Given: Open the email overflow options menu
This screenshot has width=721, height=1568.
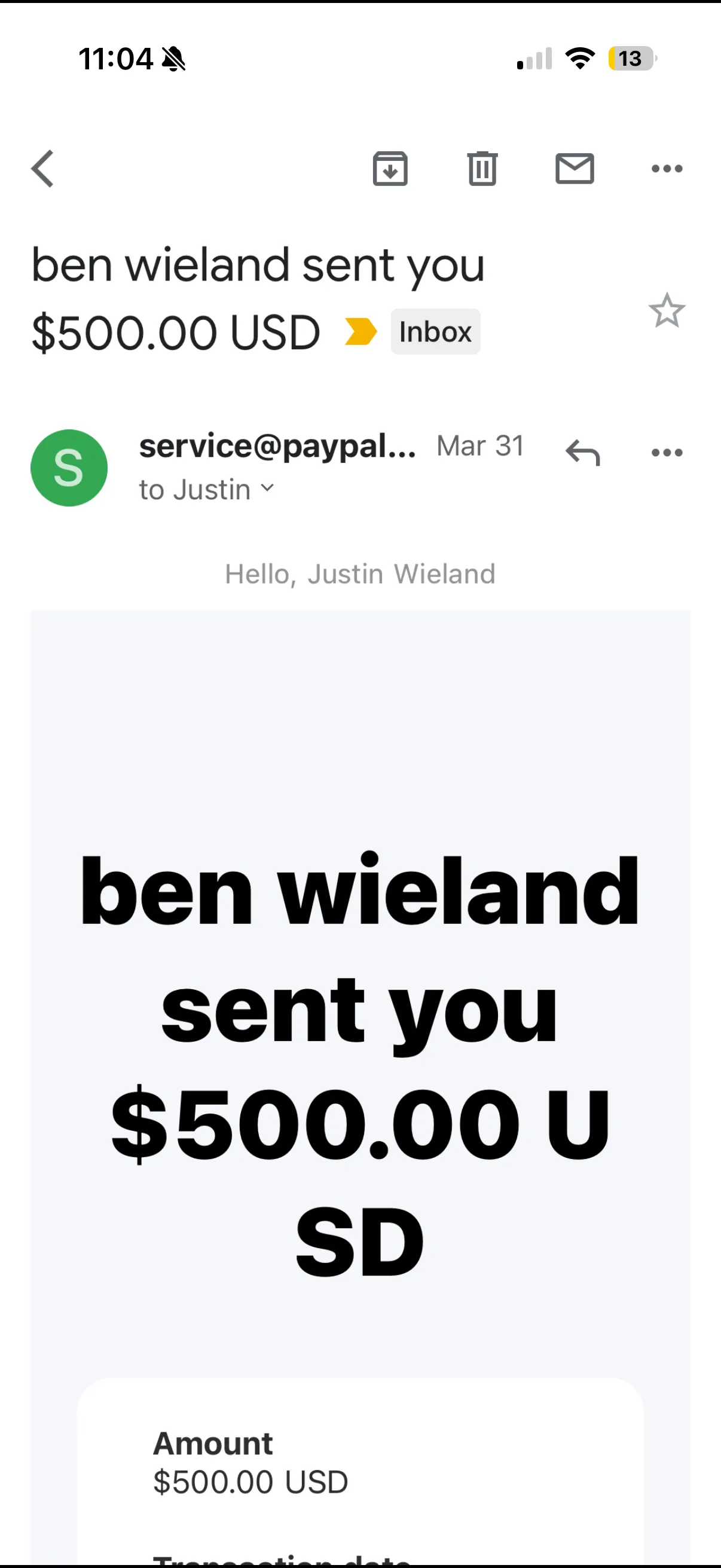Looking at the screenshot, I should pyautogui.click(x=665, y=169).
